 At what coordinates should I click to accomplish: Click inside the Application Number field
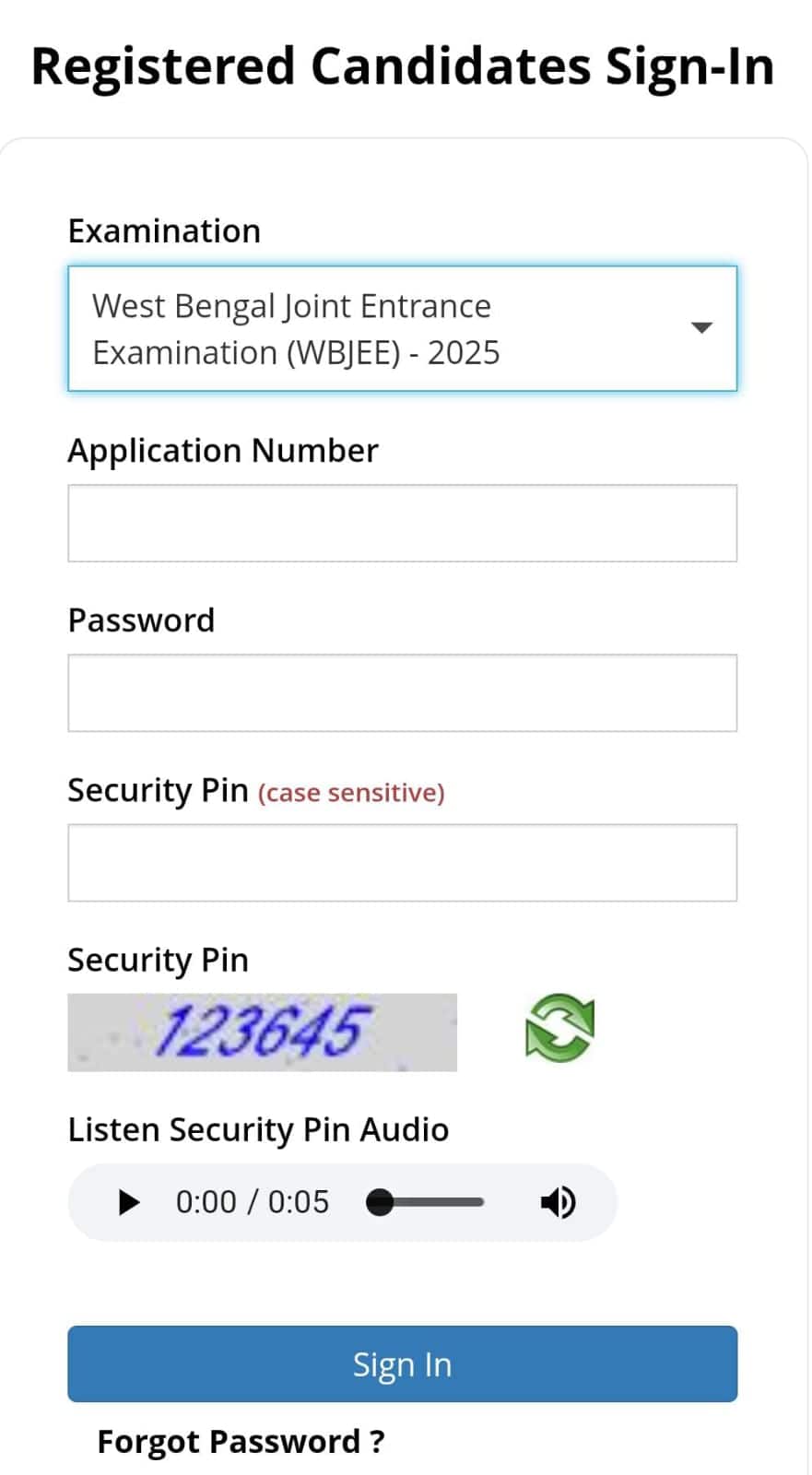[402, 522]
